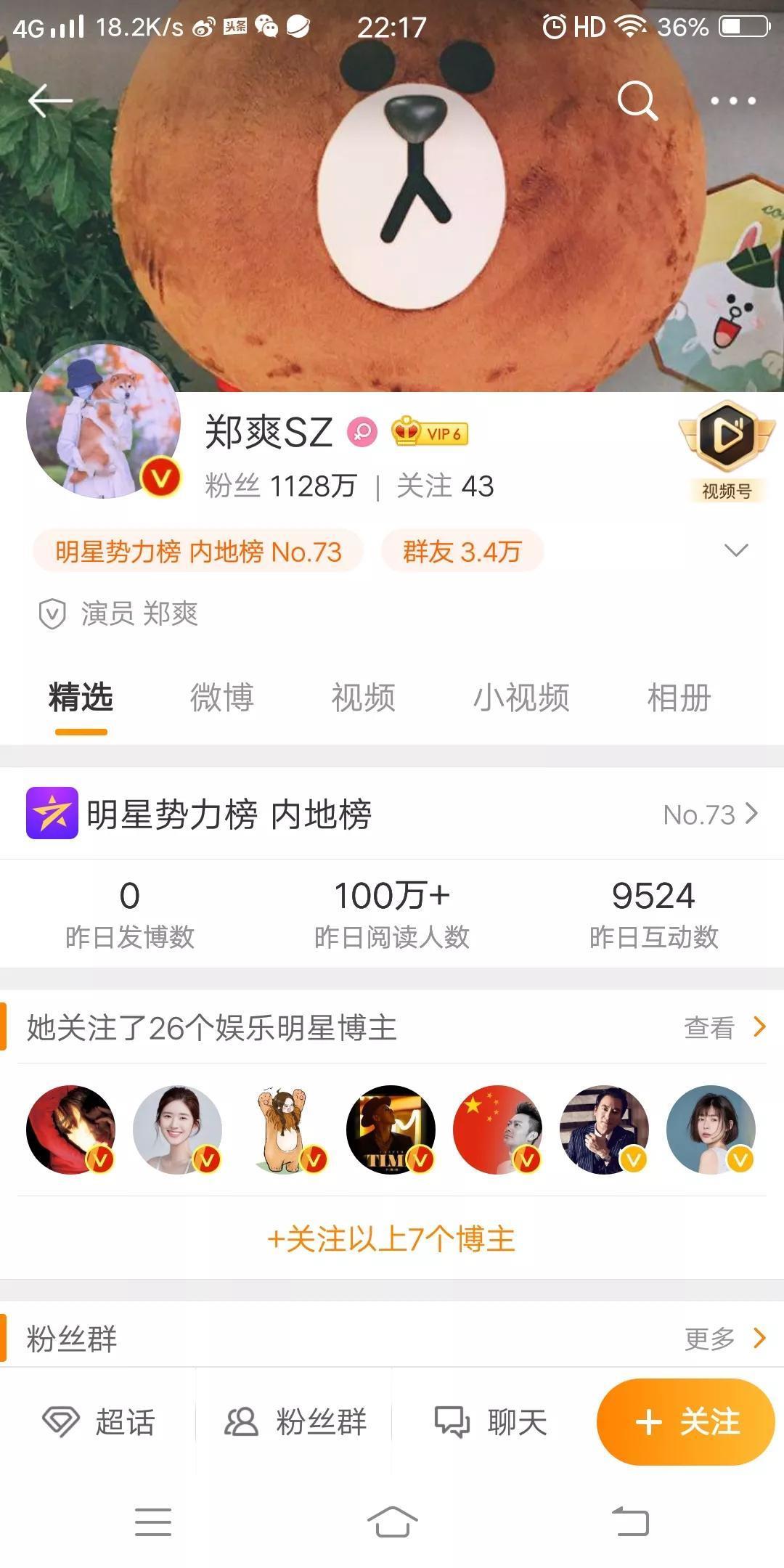The height and width of the screenshot is (1568, 784).
Task: Go back using the top-left arrow
Action: (x=49, y=100)
